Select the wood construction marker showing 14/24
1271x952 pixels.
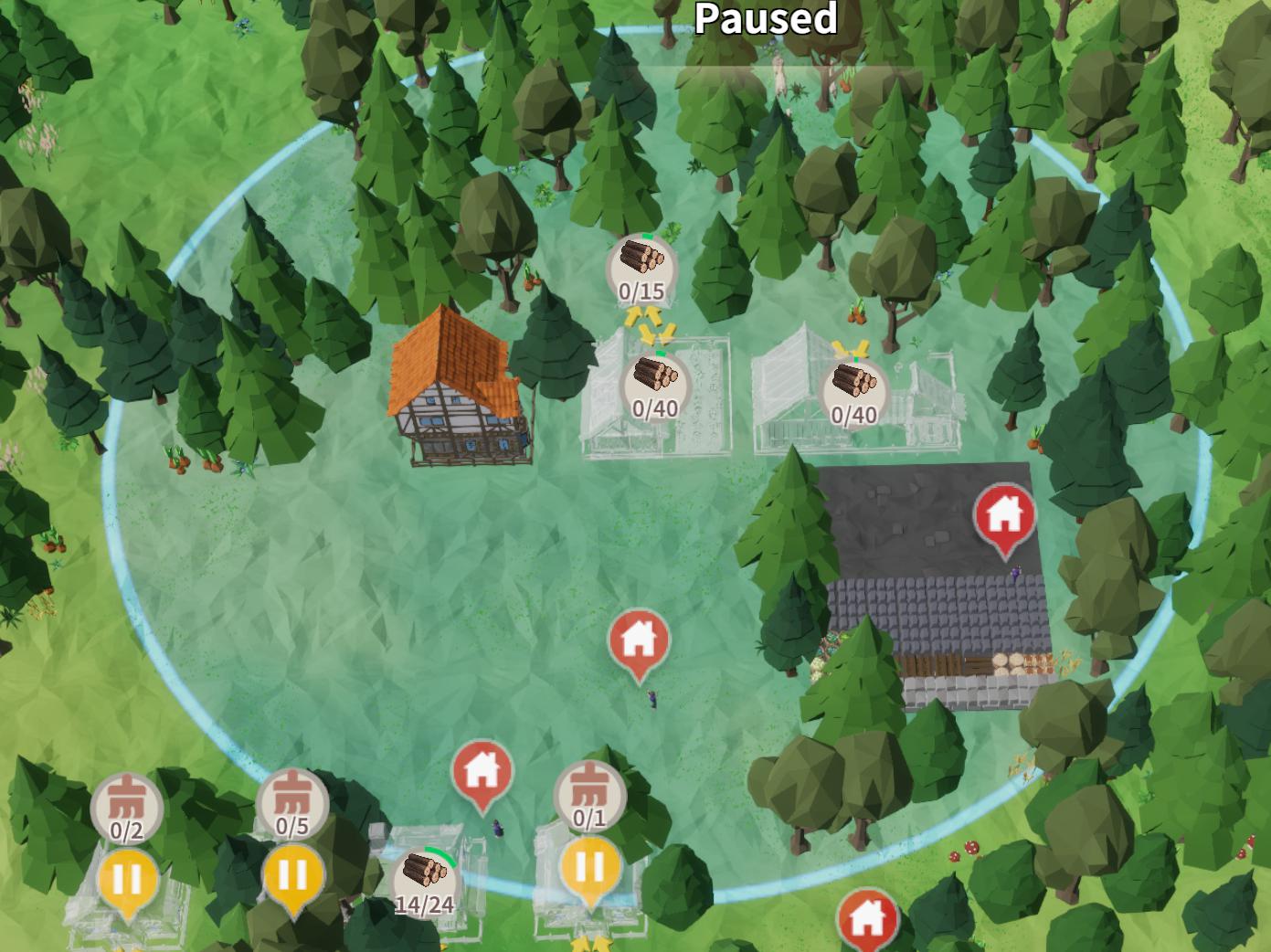424,882
